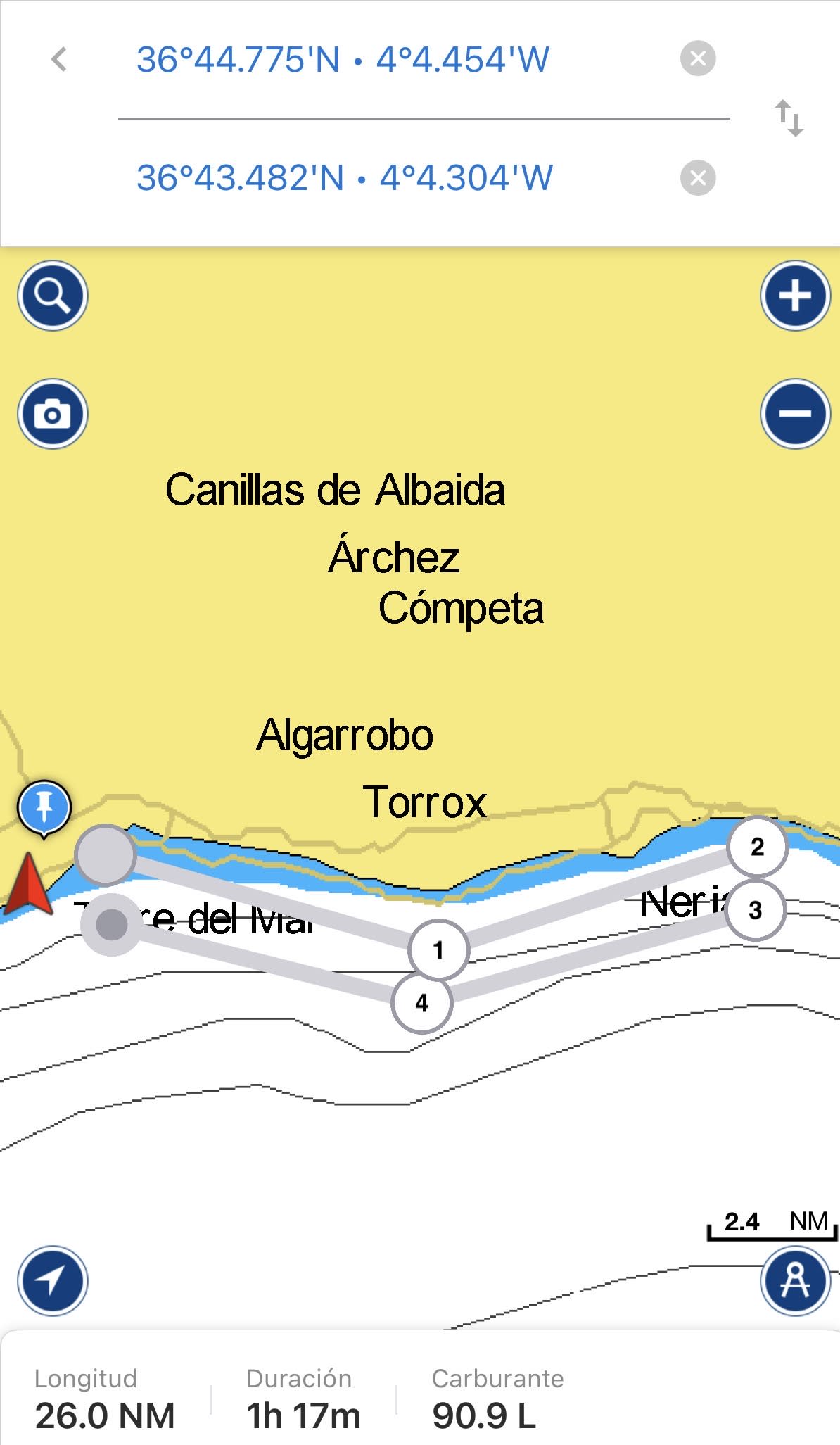The height and width of the screenshot is (1445, 840).
Task: Go back with the top-left arrow
Action: point(59,60)
